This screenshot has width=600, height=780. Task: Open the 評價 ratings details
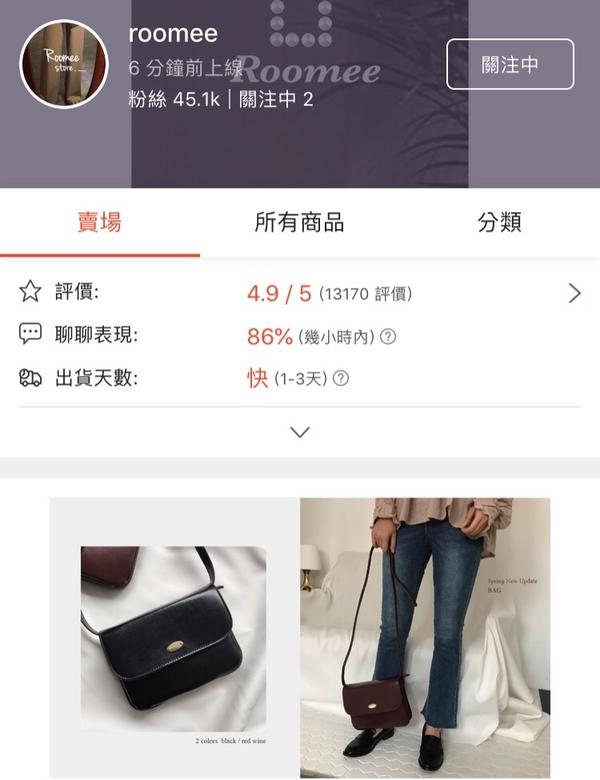pos(574,293)
